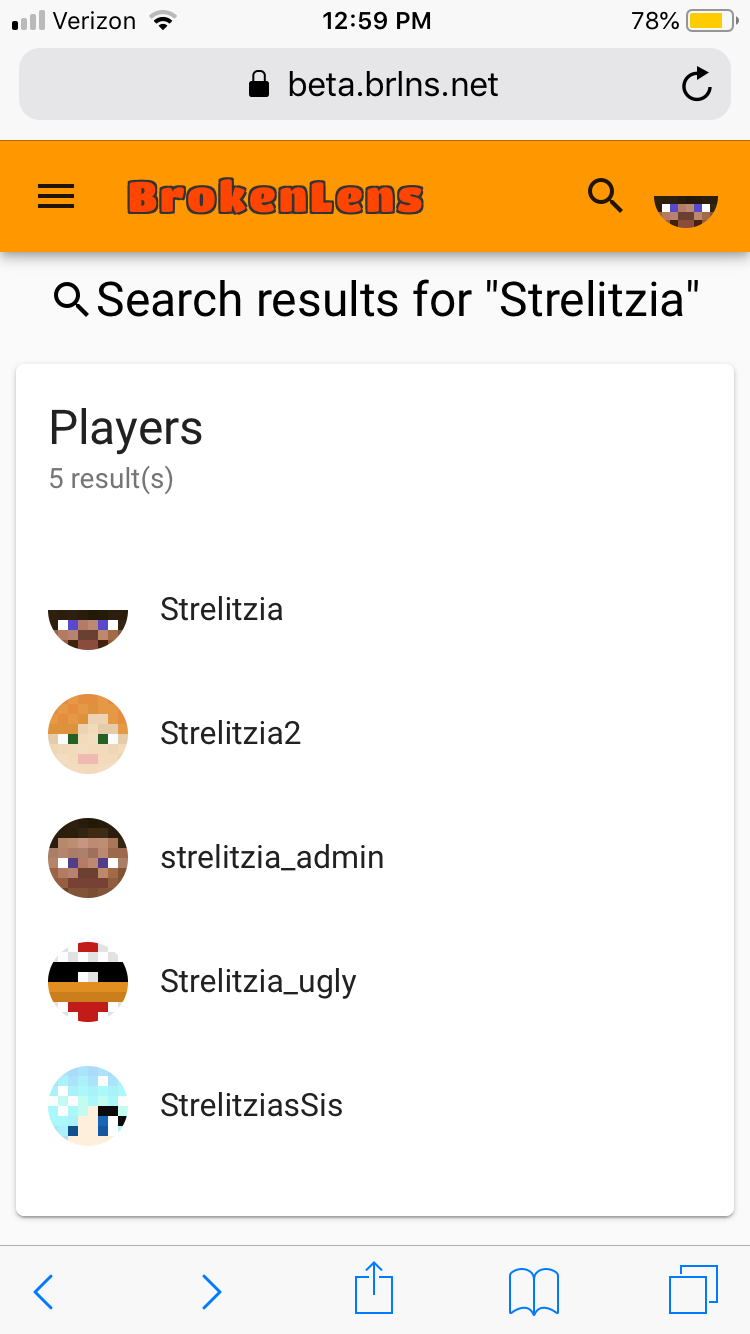The width and height of the screenshot is (750, 1334).
Task: Reload the page in Safari
Action: tap(697, 85)
